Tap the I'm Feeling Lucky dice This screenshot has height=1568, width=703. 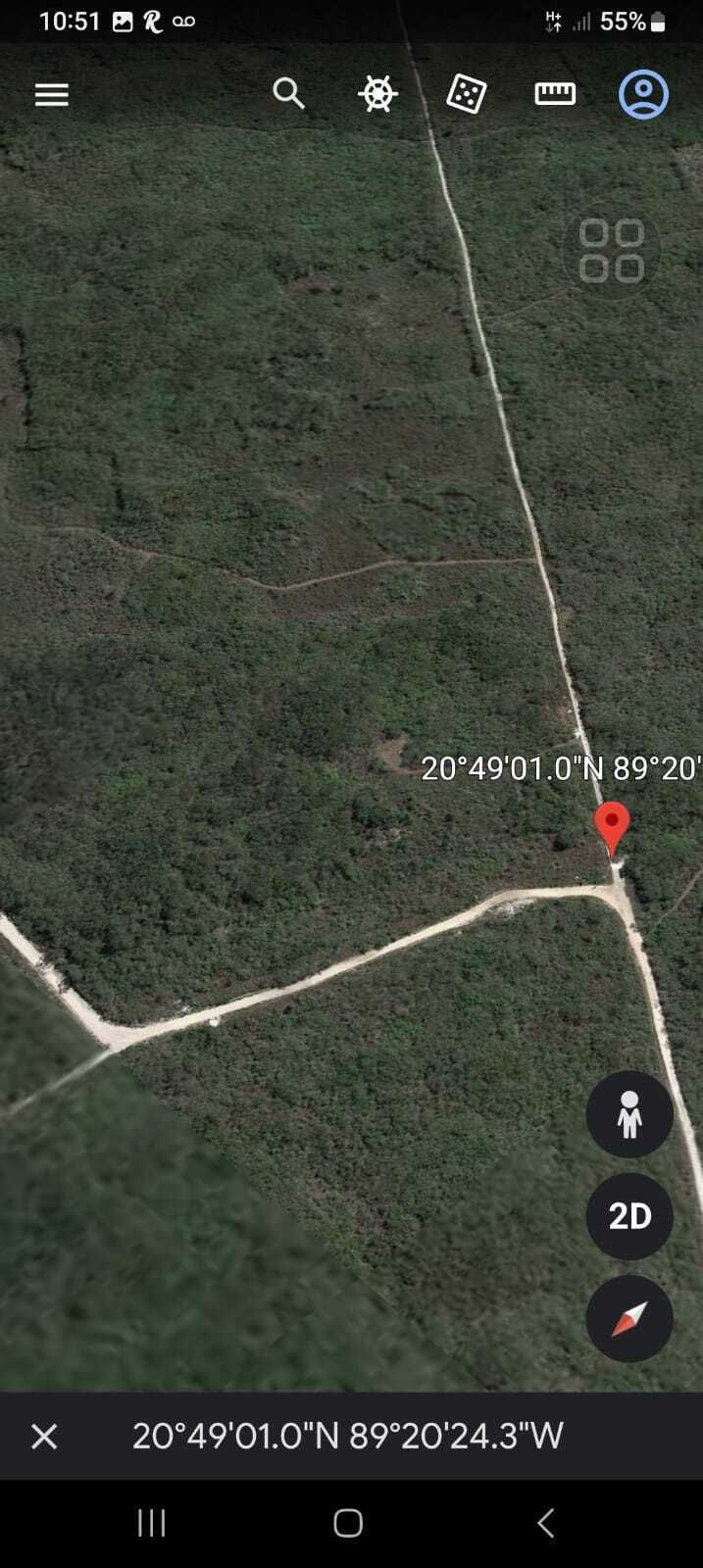coord(466,94)
